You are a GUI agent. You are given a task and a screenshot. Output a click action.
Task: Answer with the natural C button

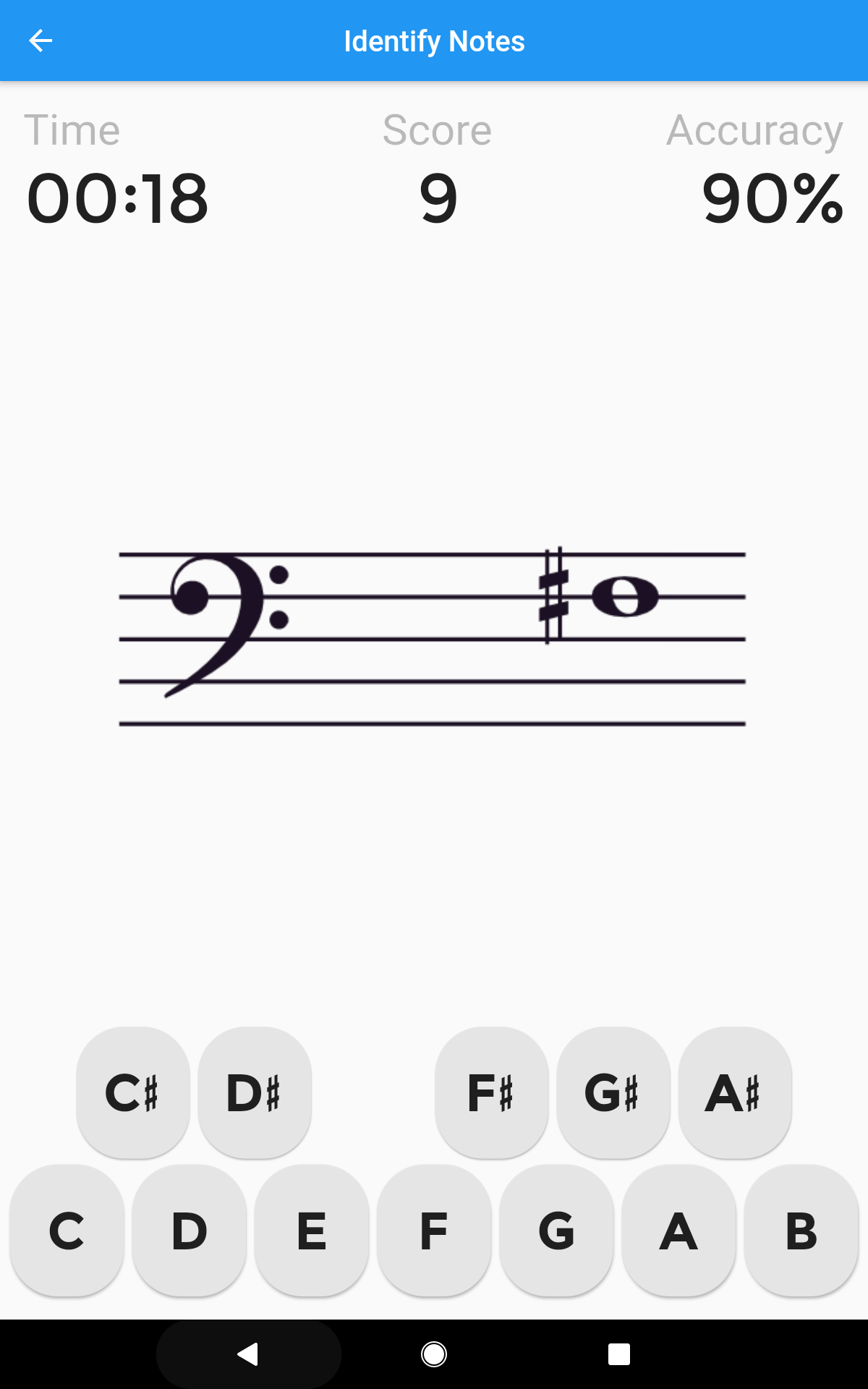[x=67, y=1231]
